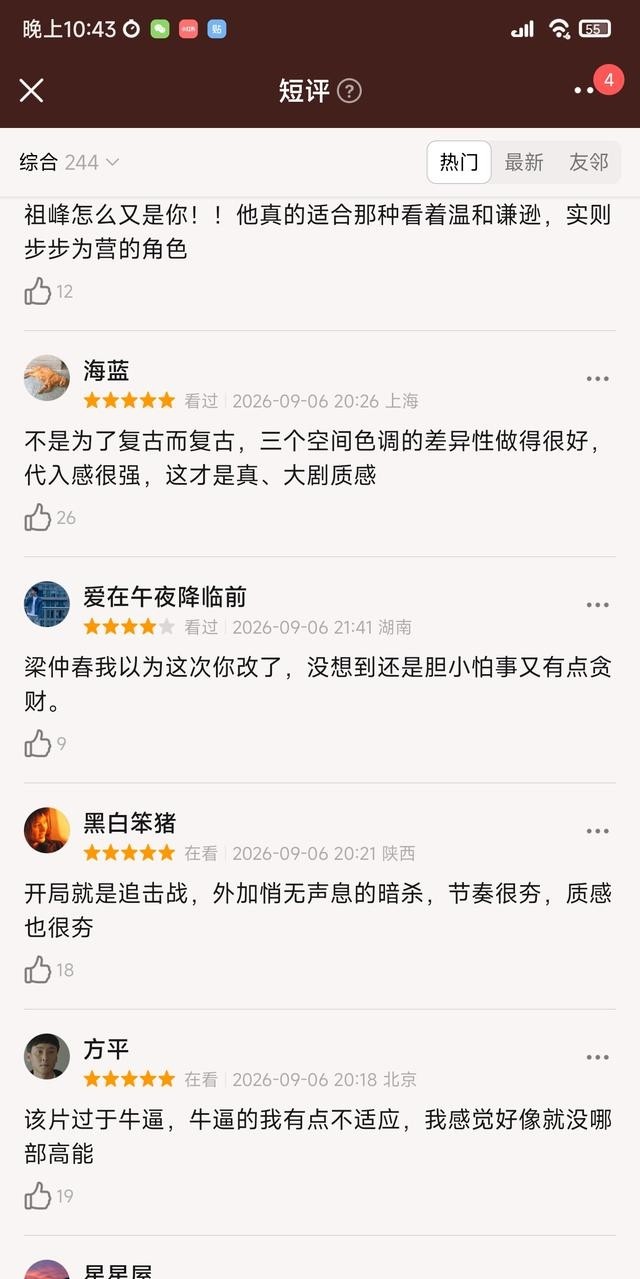640x1279 pixels.
Task: Open more options on 方平's review
Action: (598, 1057)
